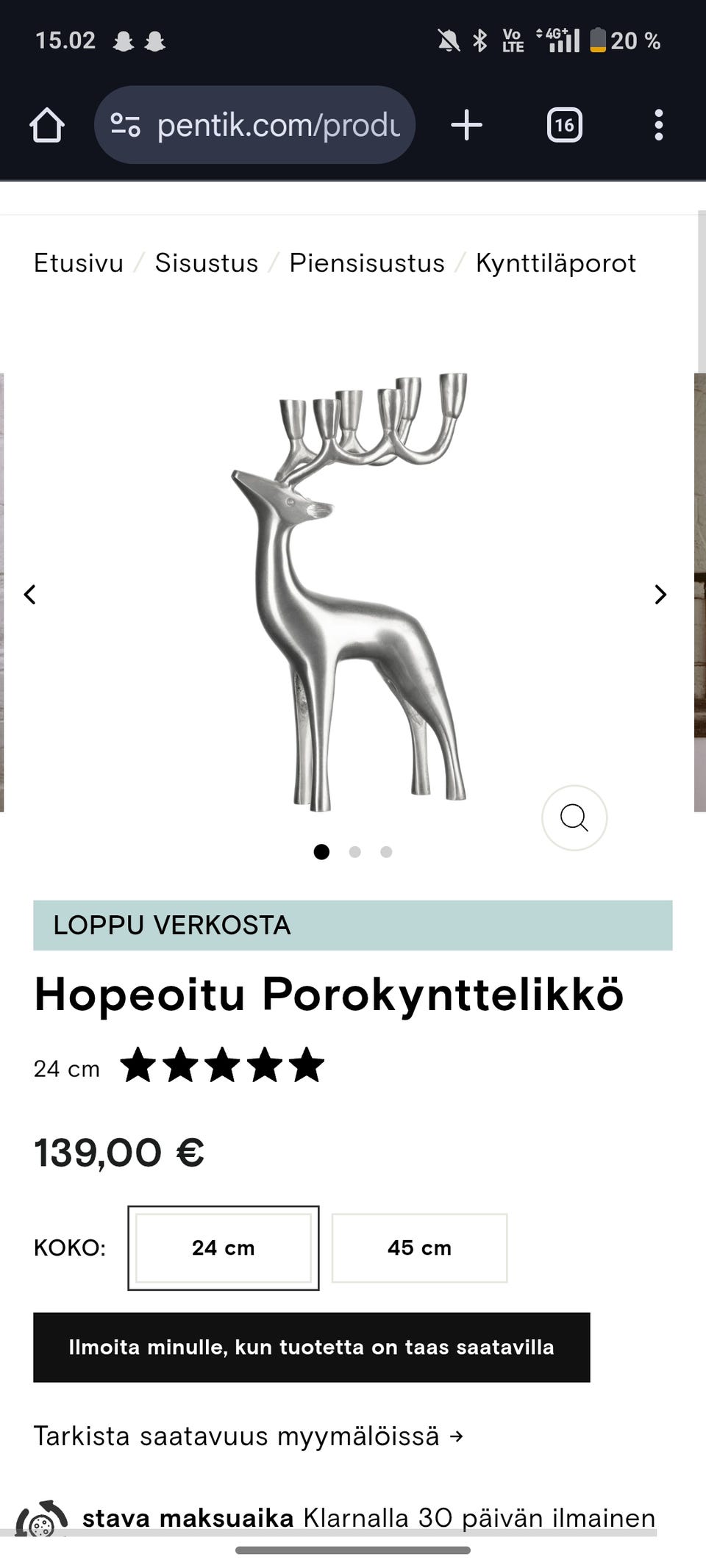The image size is (706, 1568).
Task: Select the 45 cm size
Action: tap(419, 1247)
